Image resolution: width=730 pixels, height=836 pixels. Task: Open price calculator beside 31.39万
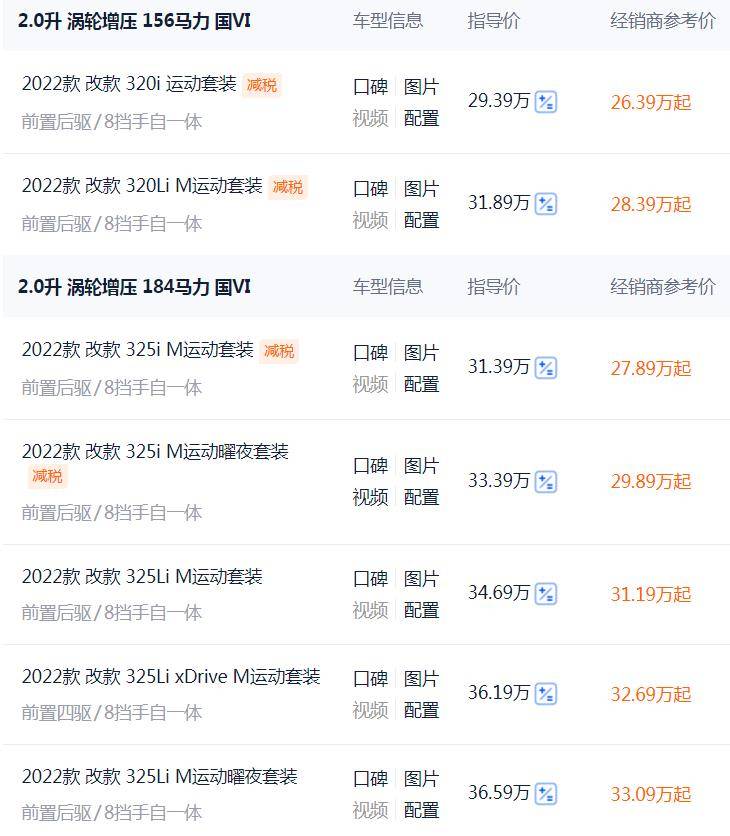point(546,368)
